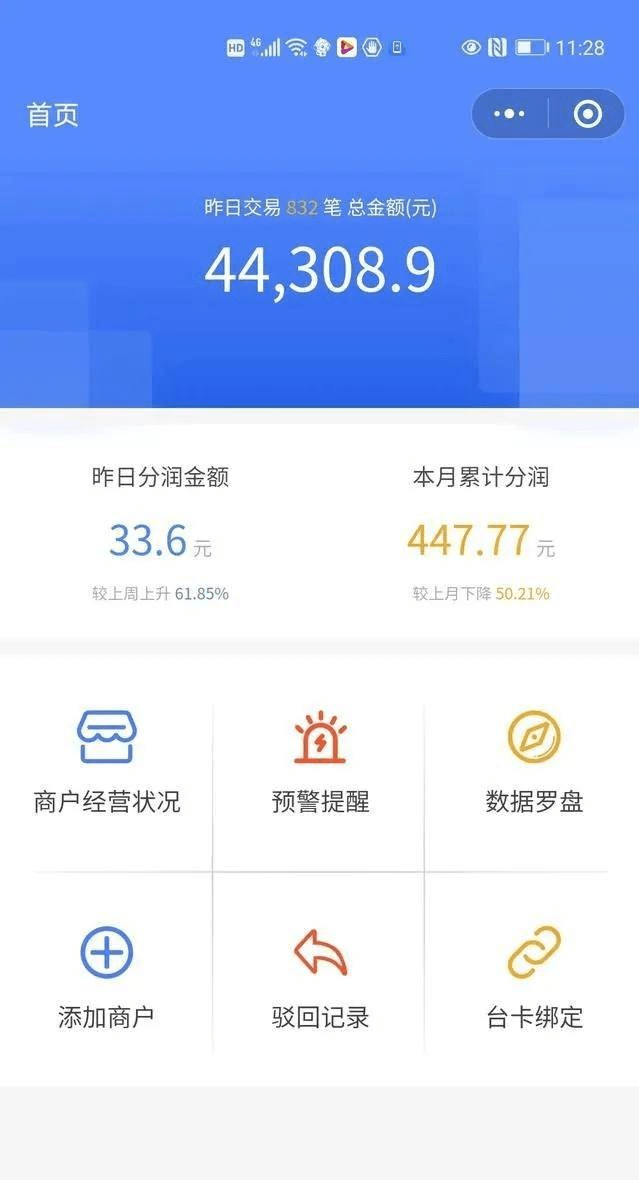Open 数据罗盘 data compass
The image size is (639, 1180).
pyautogui.click(x=534, y=762)
